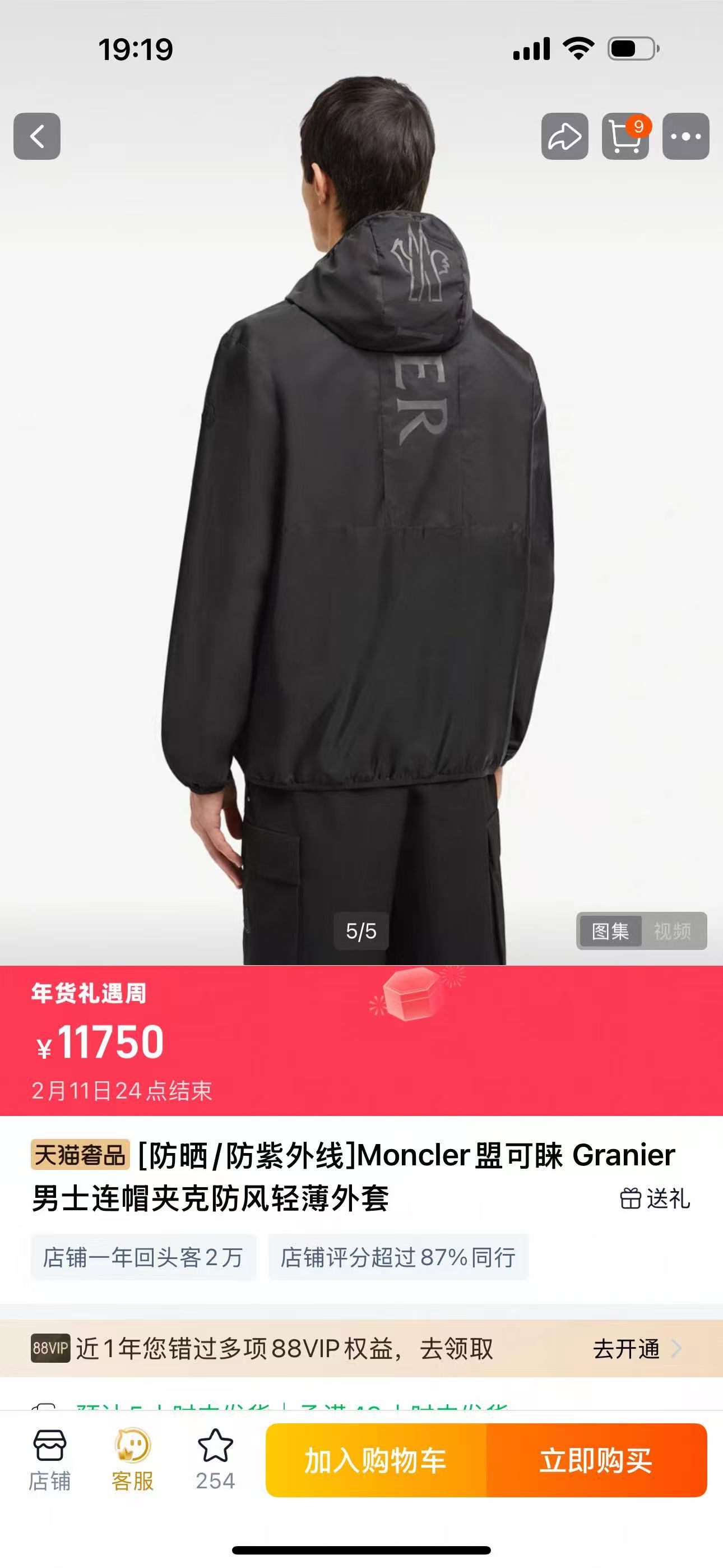Visit the 店铺 store page
The height and width of the screenshot is (1568, 723).
click(x=50, y=1460)
